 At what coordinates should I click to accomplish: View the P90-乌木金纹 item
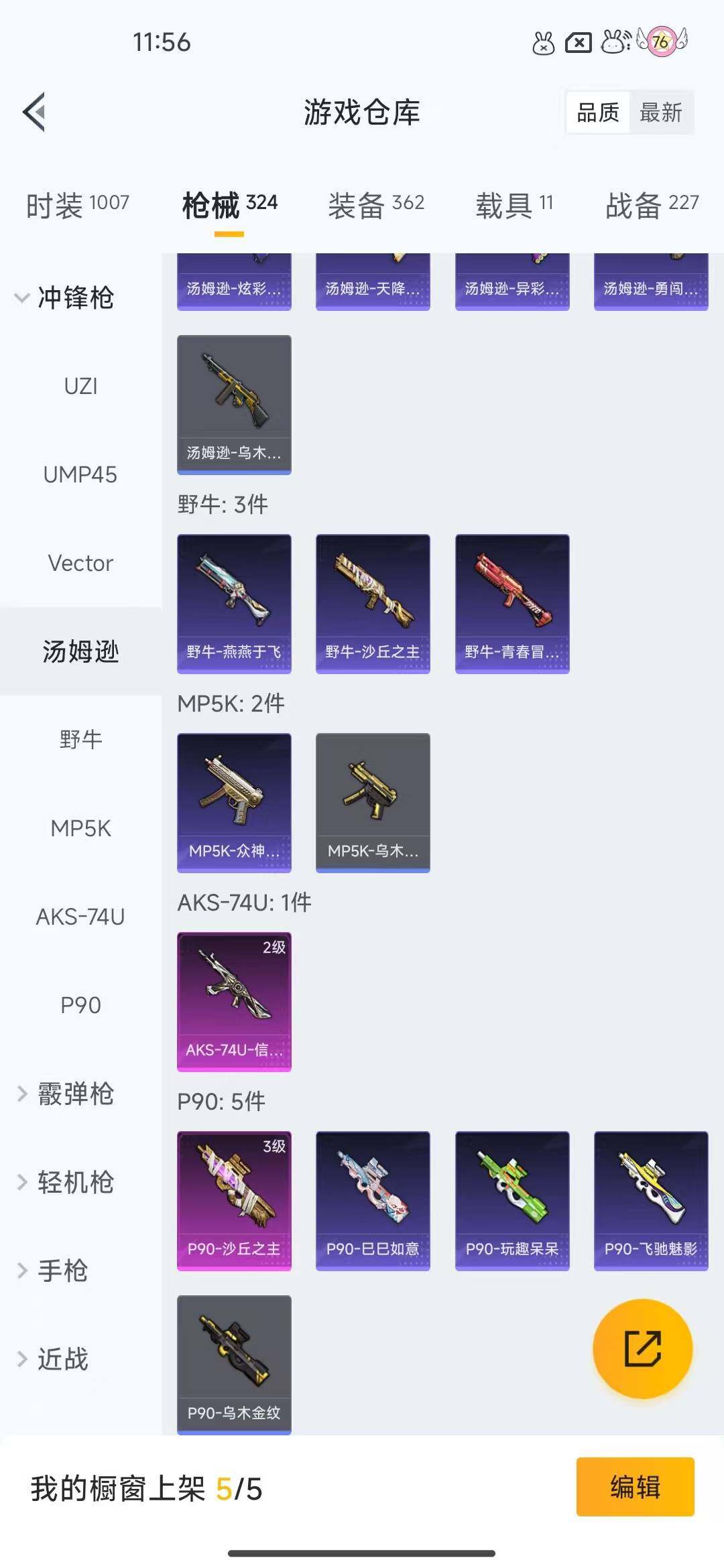point(234,1364)
